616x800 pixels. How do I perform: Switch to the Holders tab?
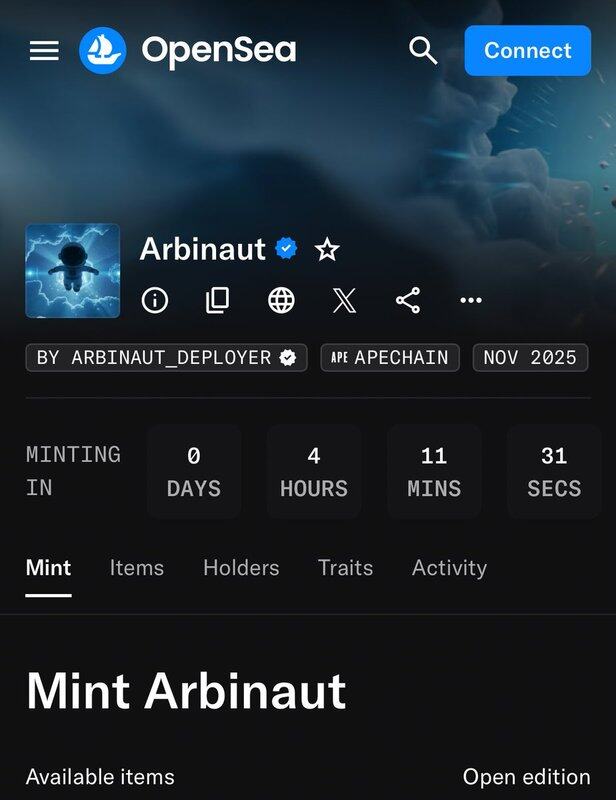pos(241,568)
